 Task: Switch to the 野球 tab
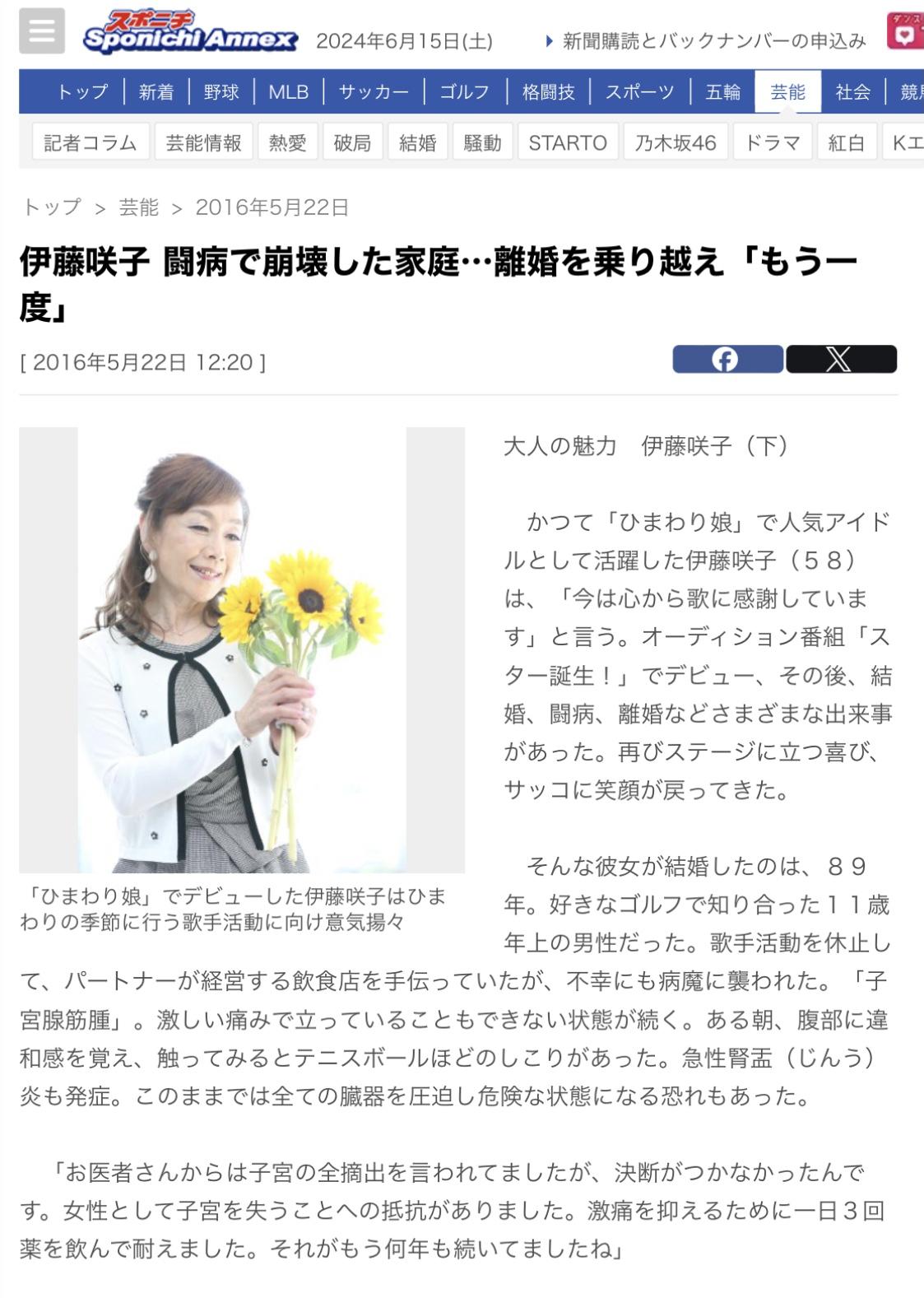[x=221, y=92]
